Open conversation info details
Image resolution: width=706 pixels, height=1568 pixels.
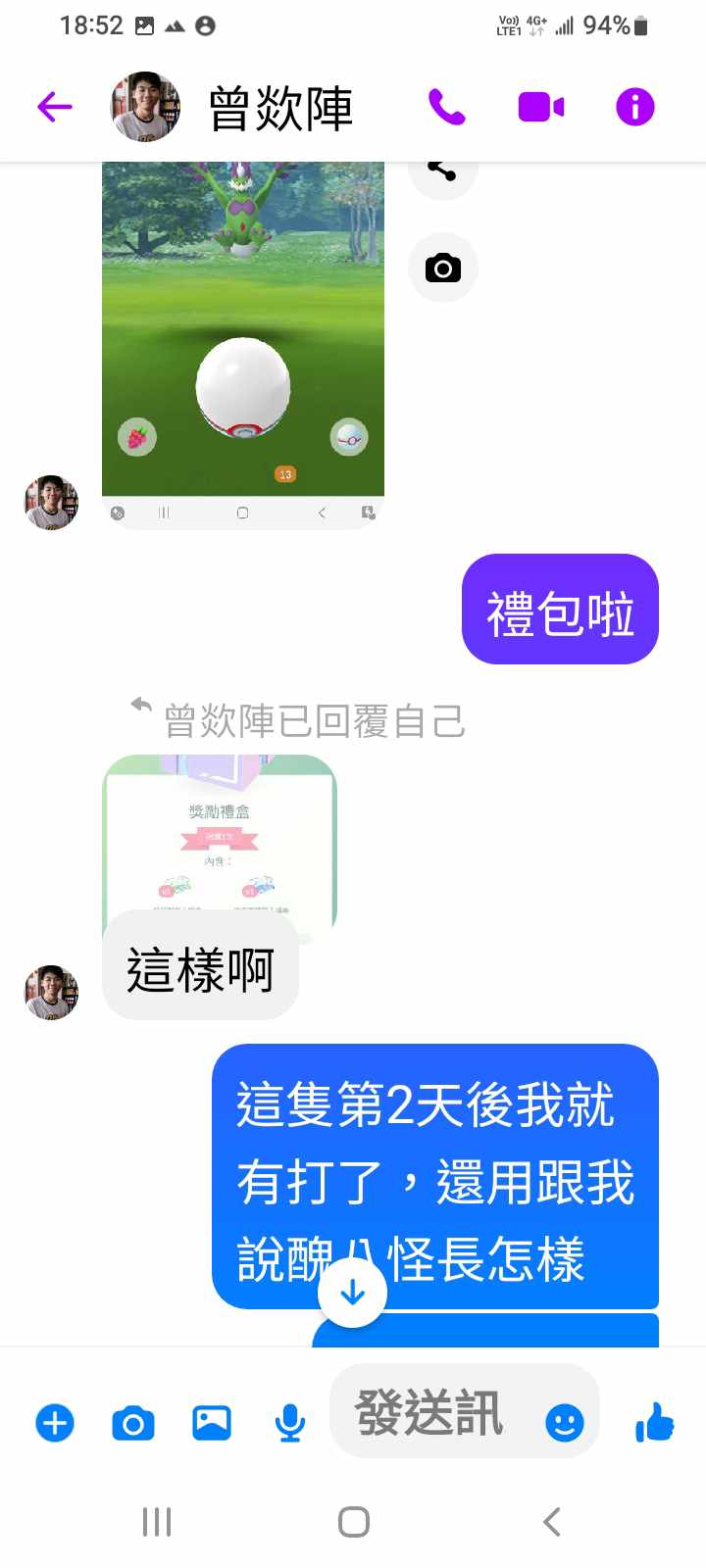[634, 106]
